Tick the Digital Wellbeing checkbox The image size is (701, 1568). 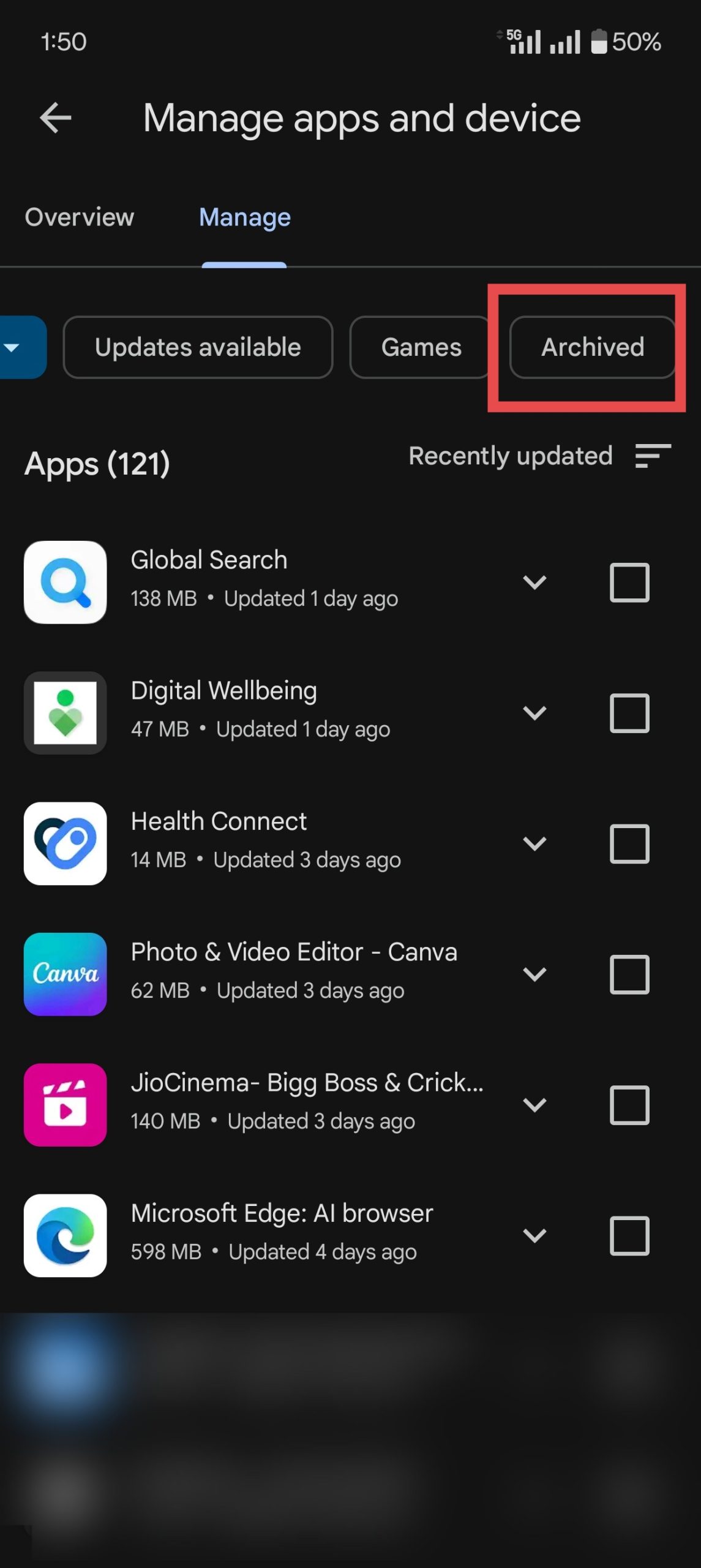[x=629, y=712]
